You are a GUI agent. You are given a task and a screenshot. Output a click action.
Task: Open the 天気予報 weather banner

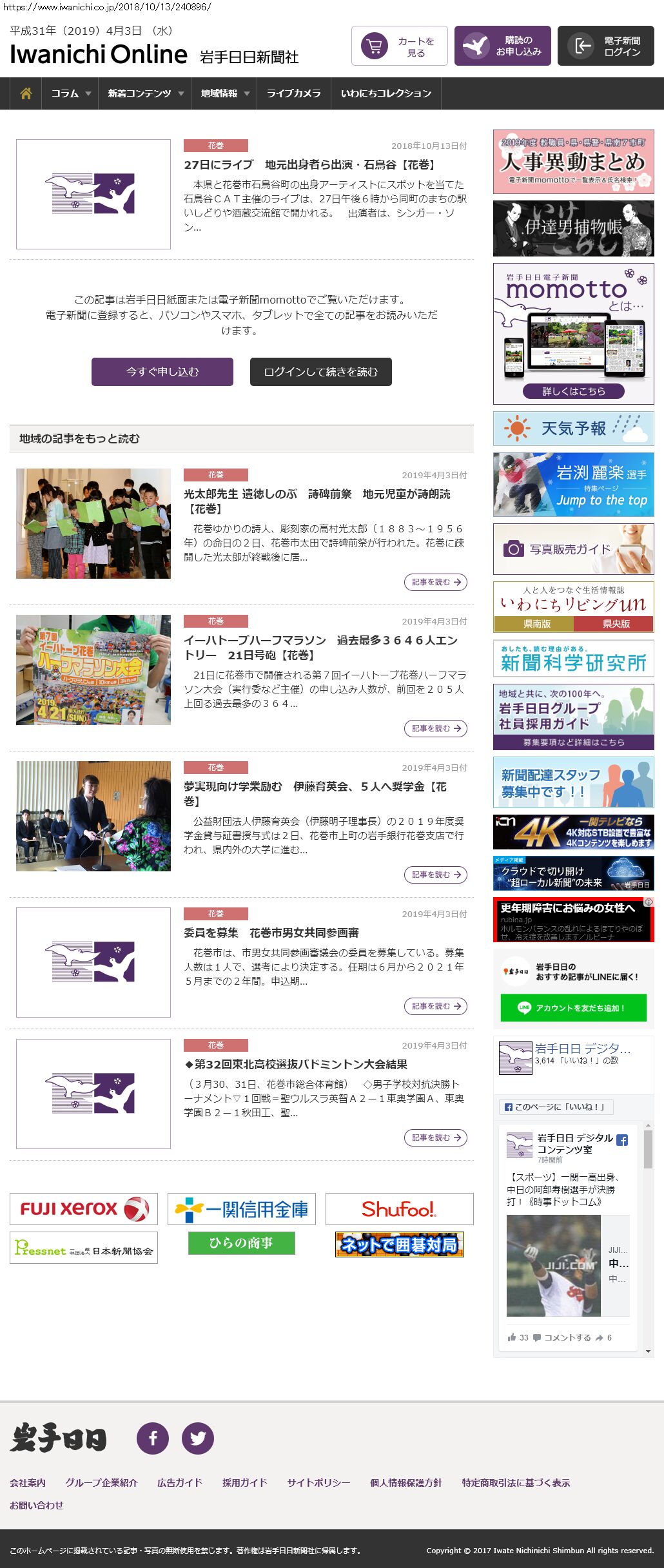[573, 429]
